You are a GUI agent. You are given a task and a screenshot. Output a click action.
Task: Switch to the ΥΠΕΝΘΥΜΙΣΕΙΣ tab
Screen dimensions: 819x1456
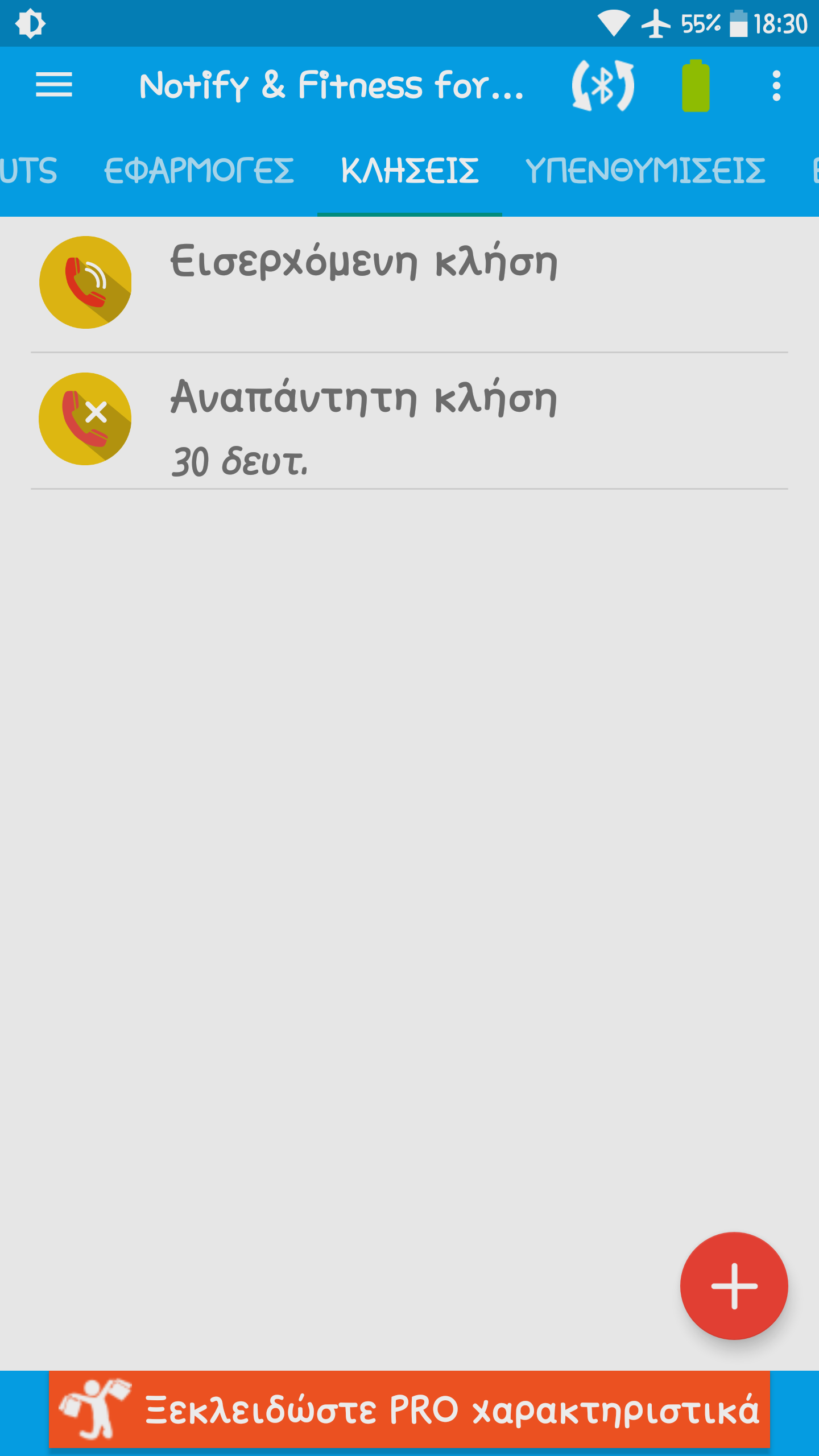coord(645,171)
